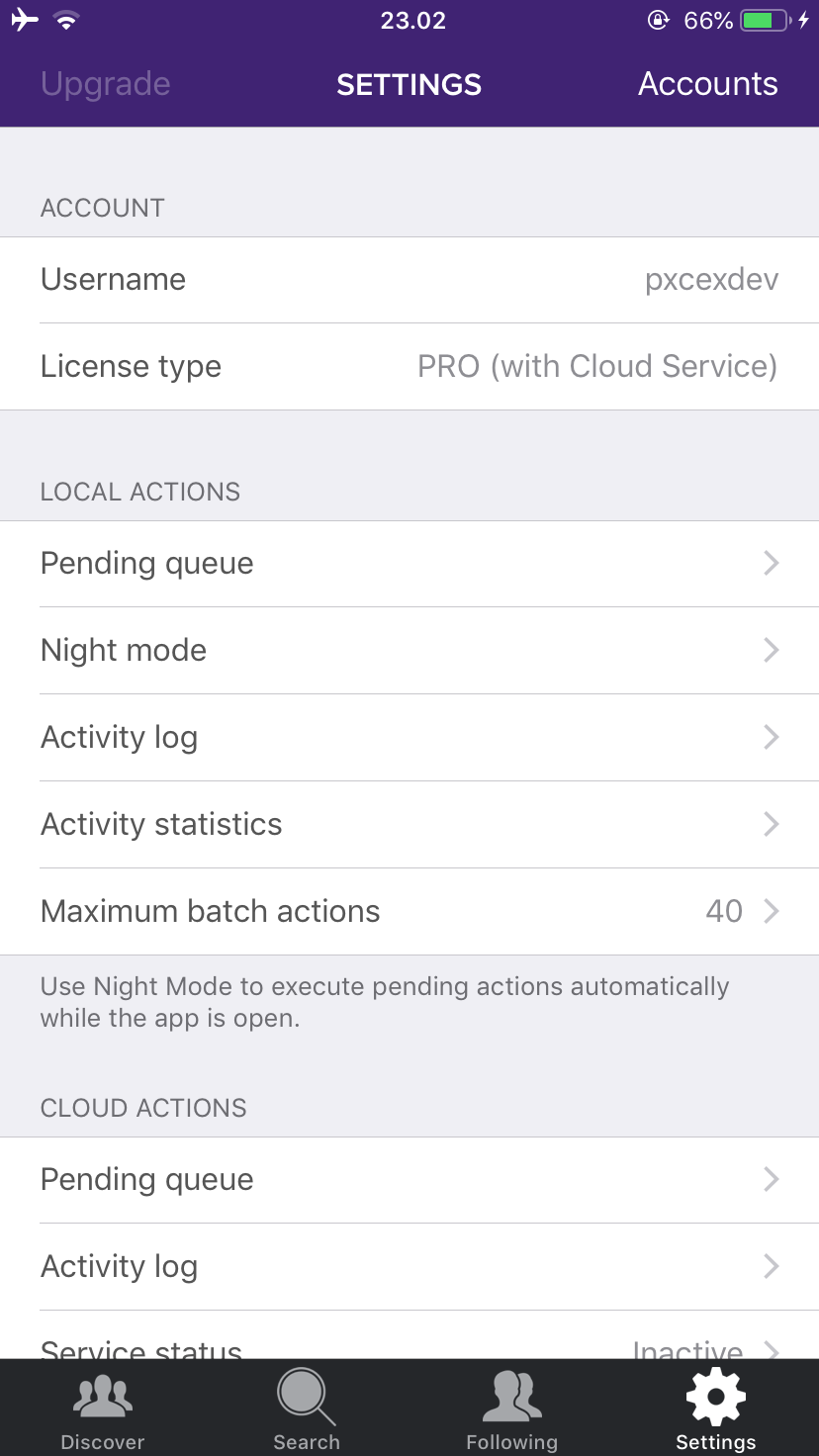This screenshot has width=819, height=1456.
Task: Switch to the Search tab
Action: (x=307, y=1409)
